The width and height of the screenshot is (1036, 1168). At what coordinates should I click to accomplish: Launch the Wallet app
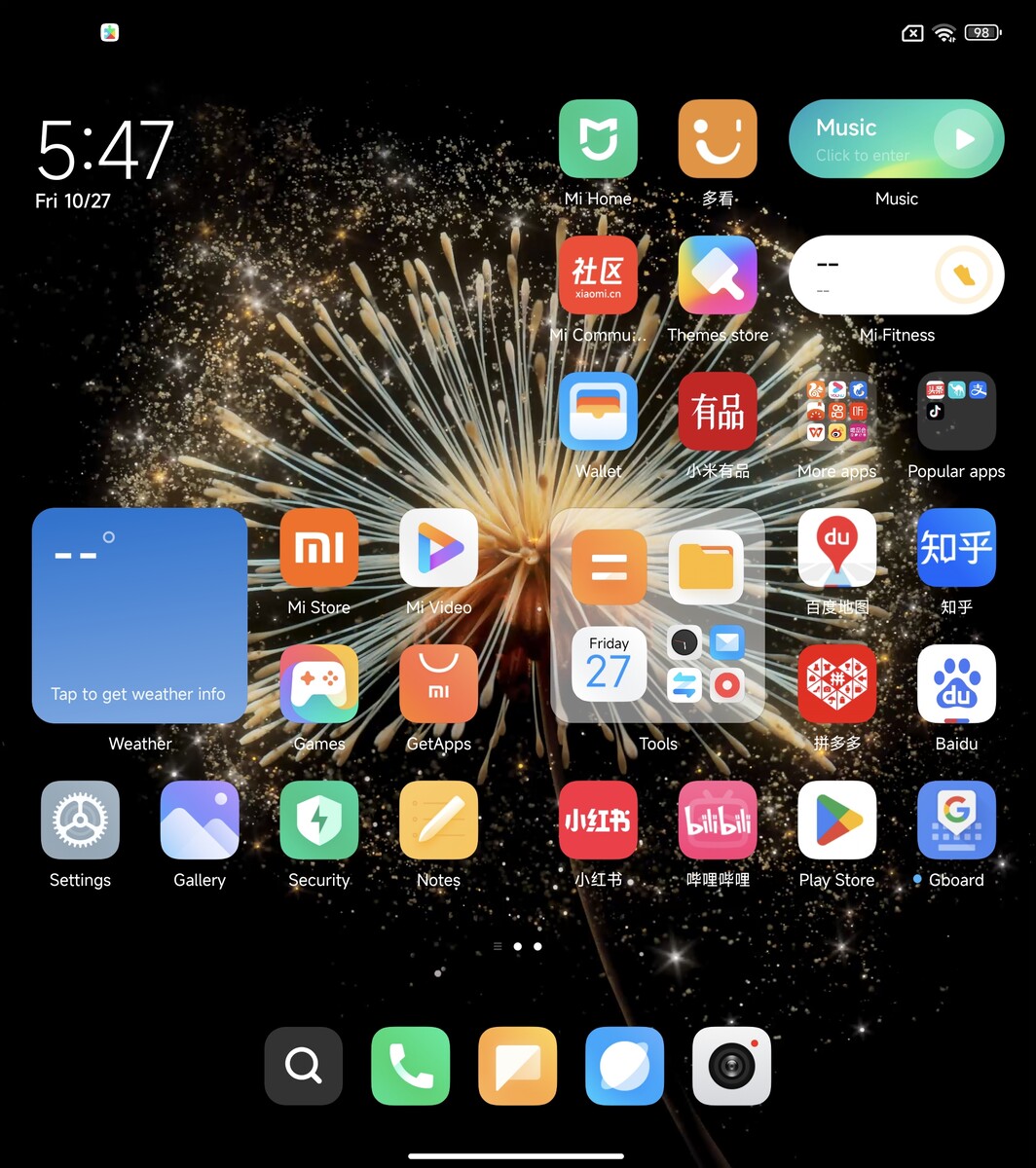(x=598, y=411)
